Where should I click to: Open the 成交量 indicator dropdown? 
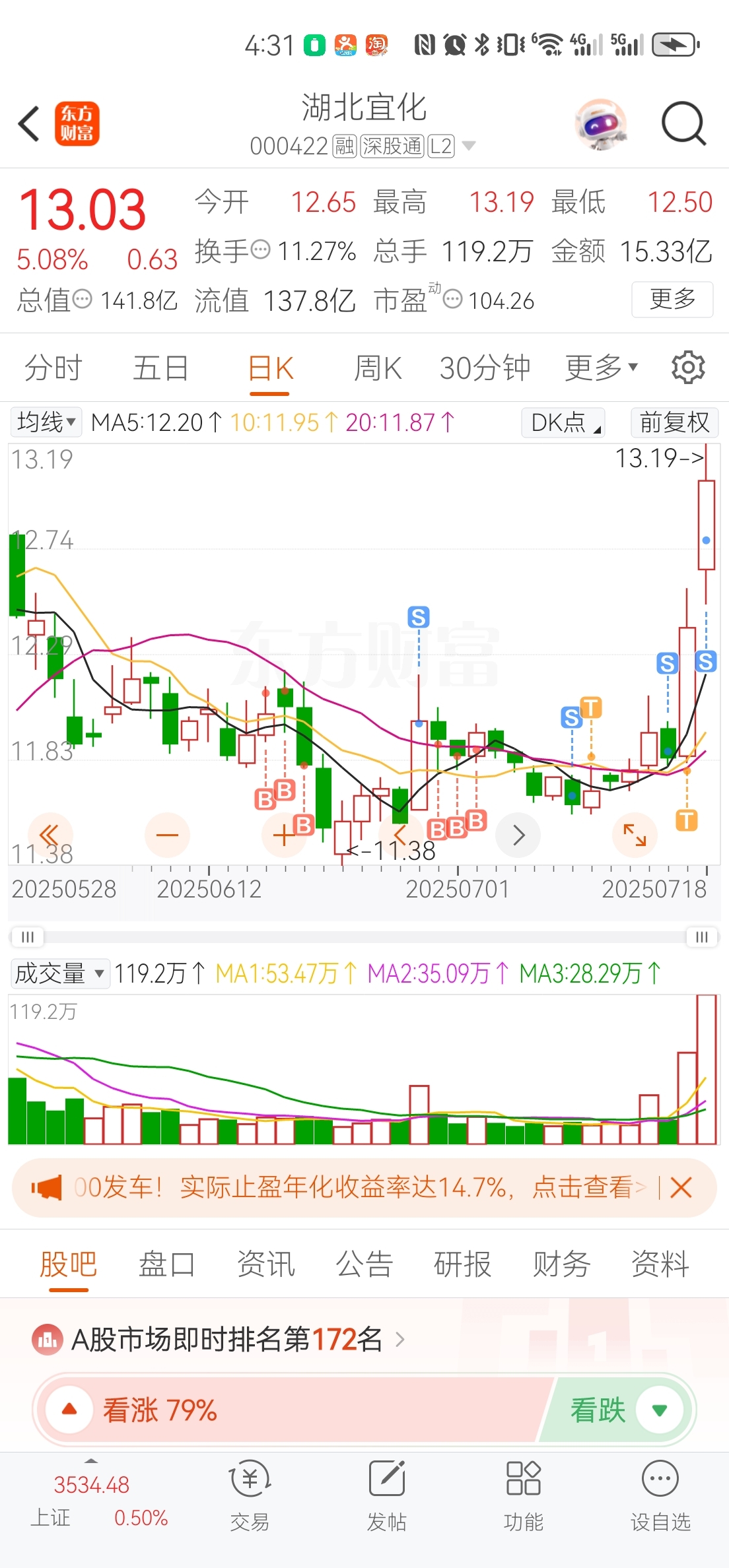(60, 973)
